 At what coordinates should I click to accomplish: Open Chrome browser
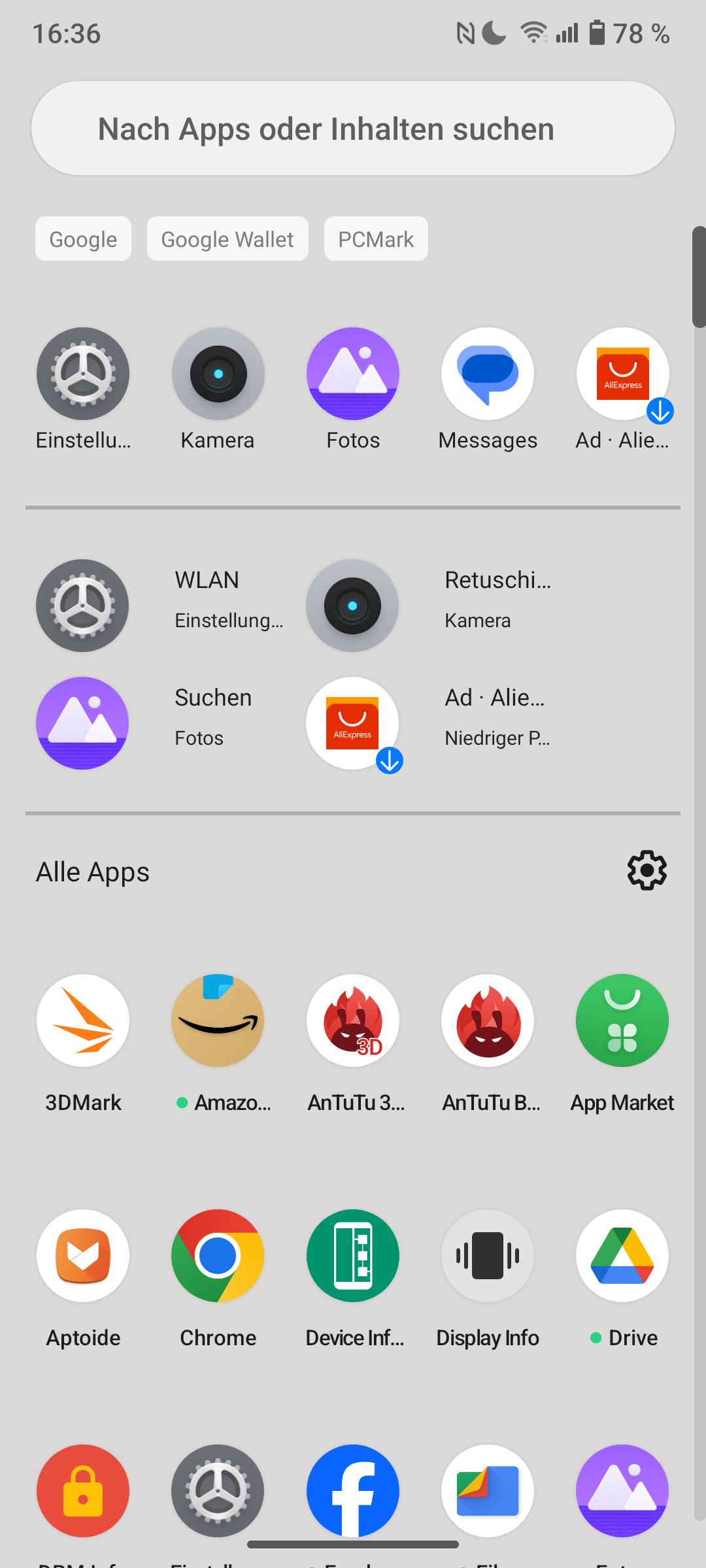pos(218,1279)
